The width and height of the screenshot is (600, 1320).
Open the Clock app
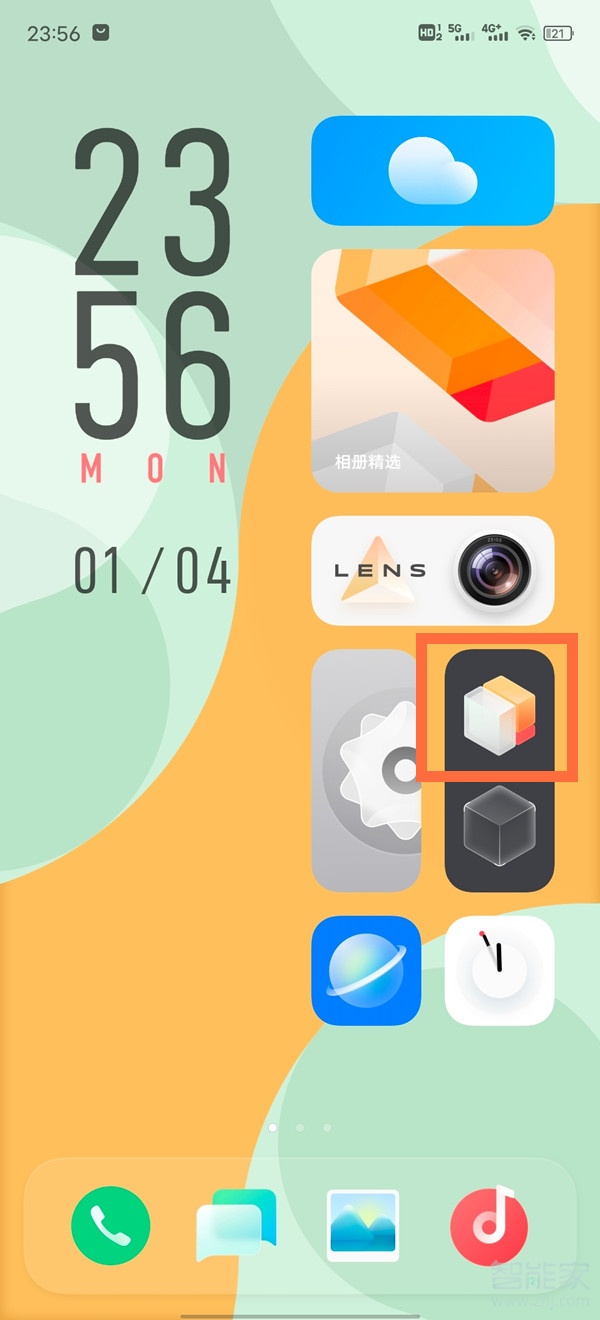[499, 971]
